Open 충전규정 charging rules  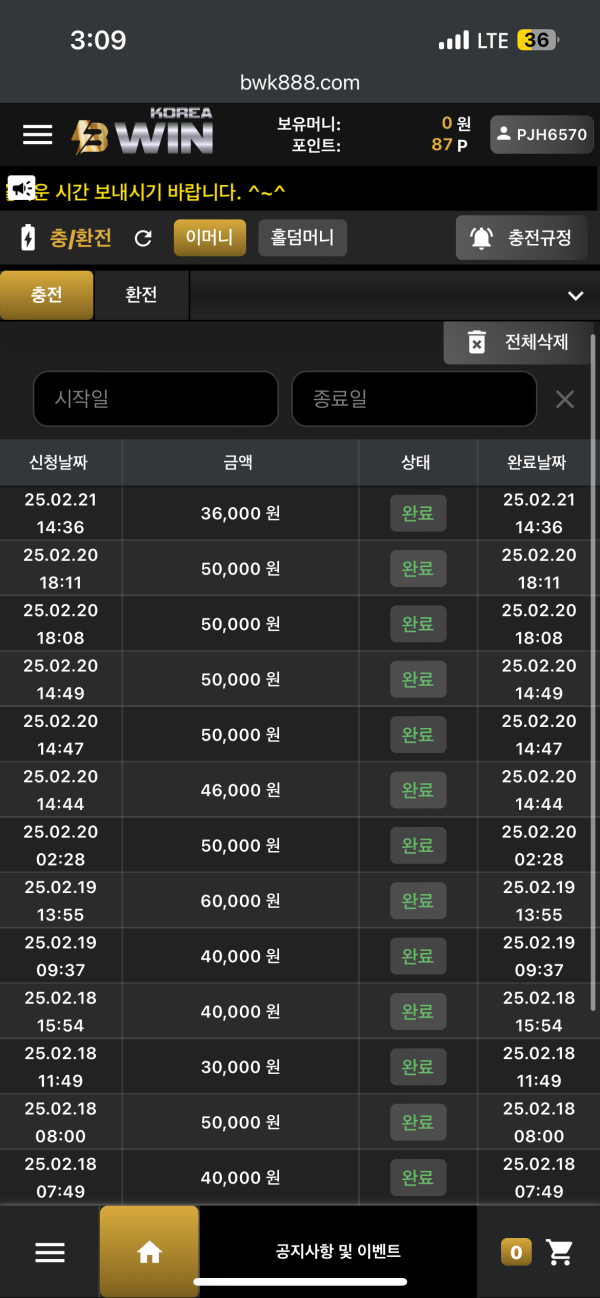tap(521, 238)
